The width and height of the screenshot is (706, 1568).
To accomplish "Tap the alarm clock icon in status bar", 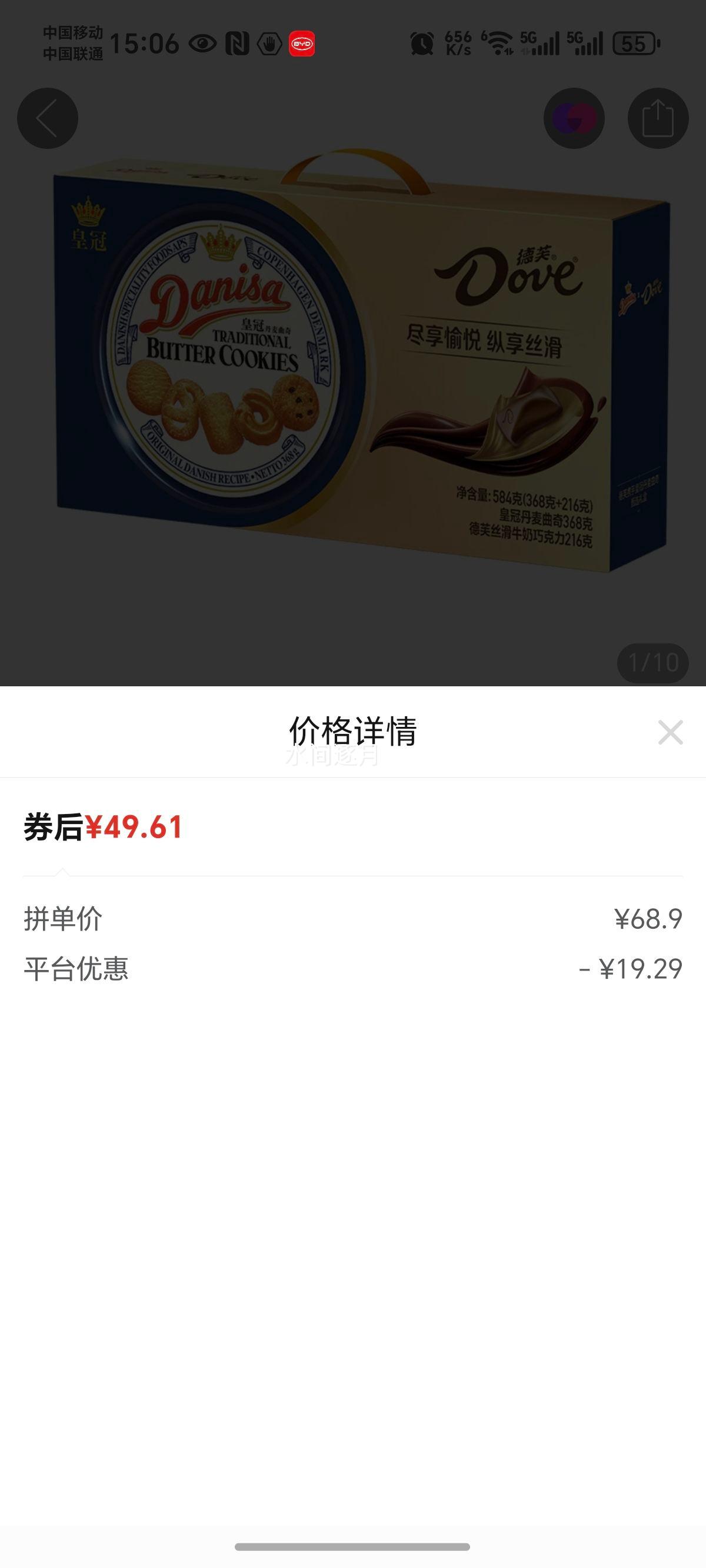I will point(421,44).
